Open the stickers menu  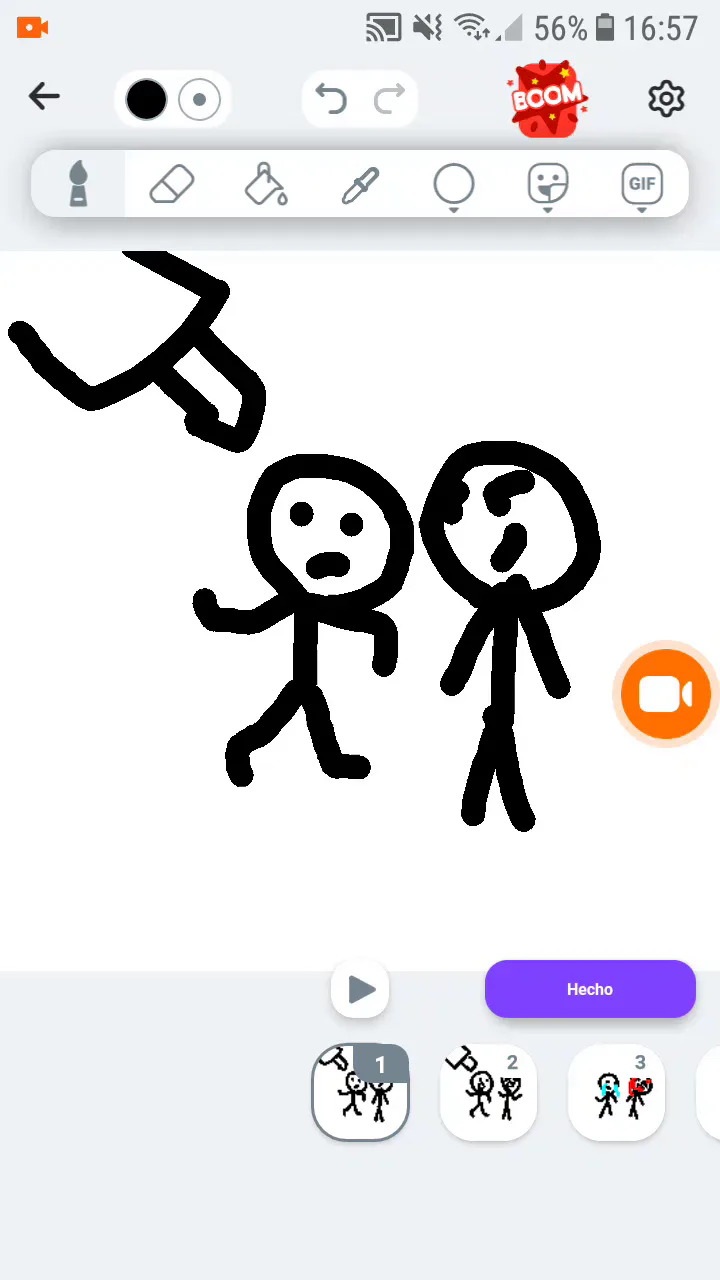pyautogui.click(x=548, y=187)
